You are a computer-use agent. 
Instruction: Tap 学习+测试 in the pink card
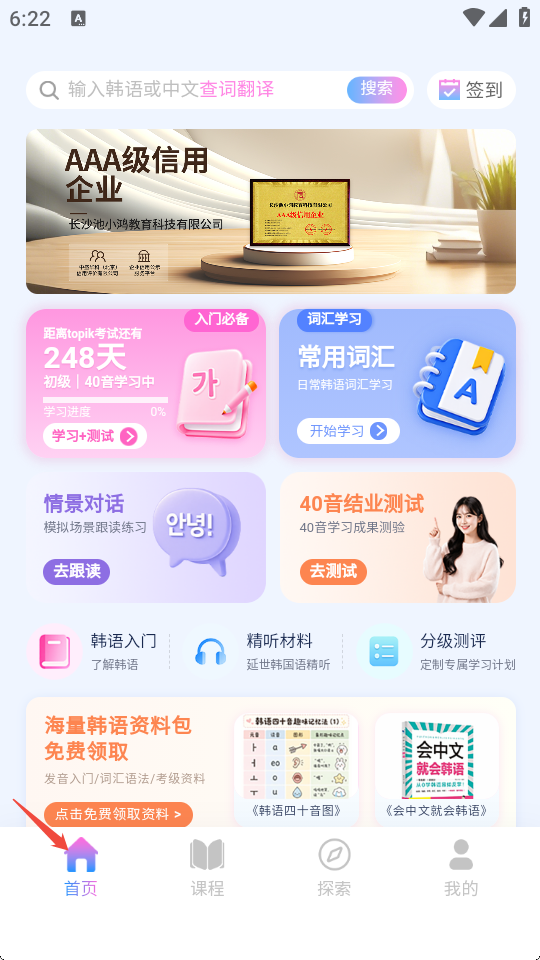pos(95,436)
